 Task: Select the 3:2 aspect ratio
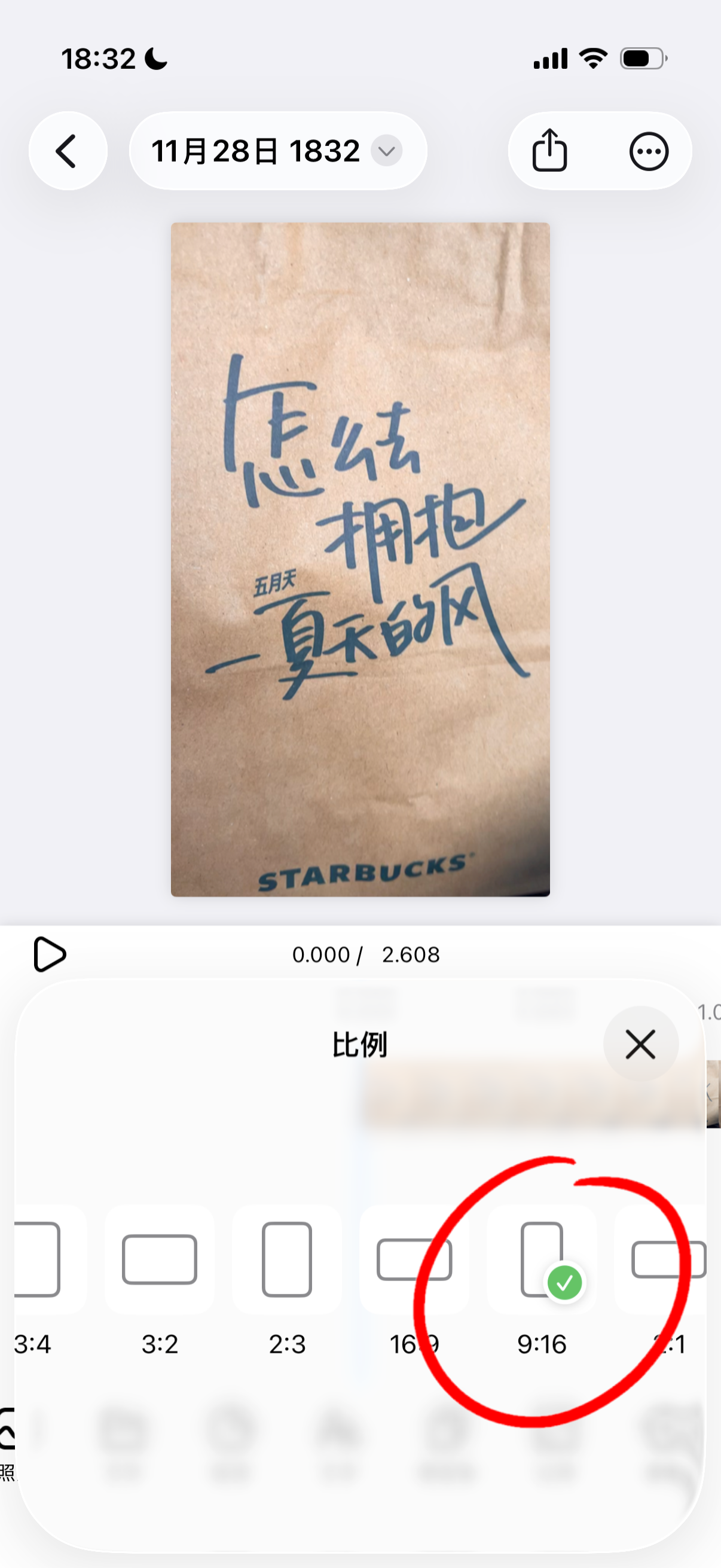pos(160,1260)
